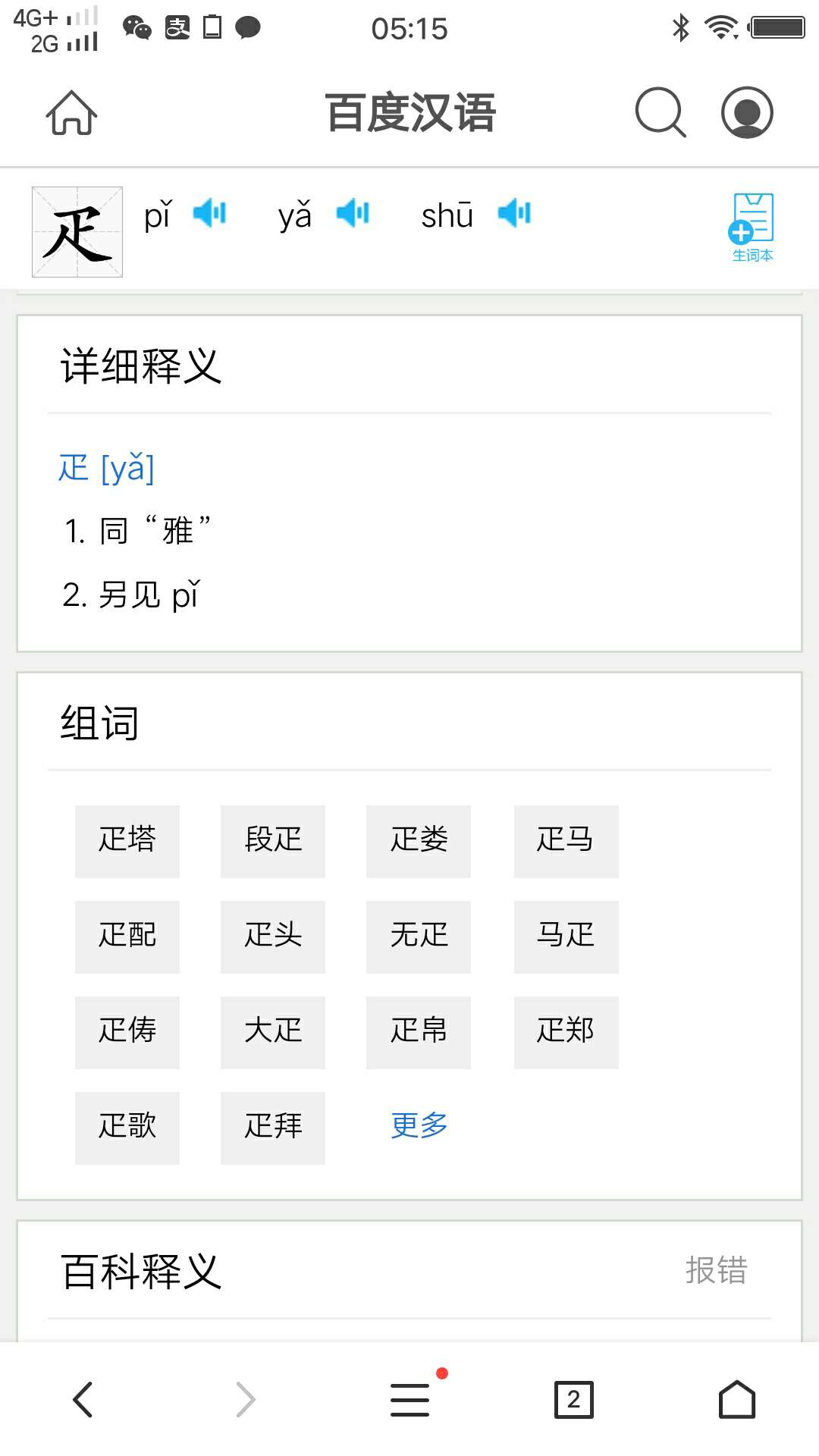
Task: Play the pǐ pronunciation audio
Action: pos(209,213)
